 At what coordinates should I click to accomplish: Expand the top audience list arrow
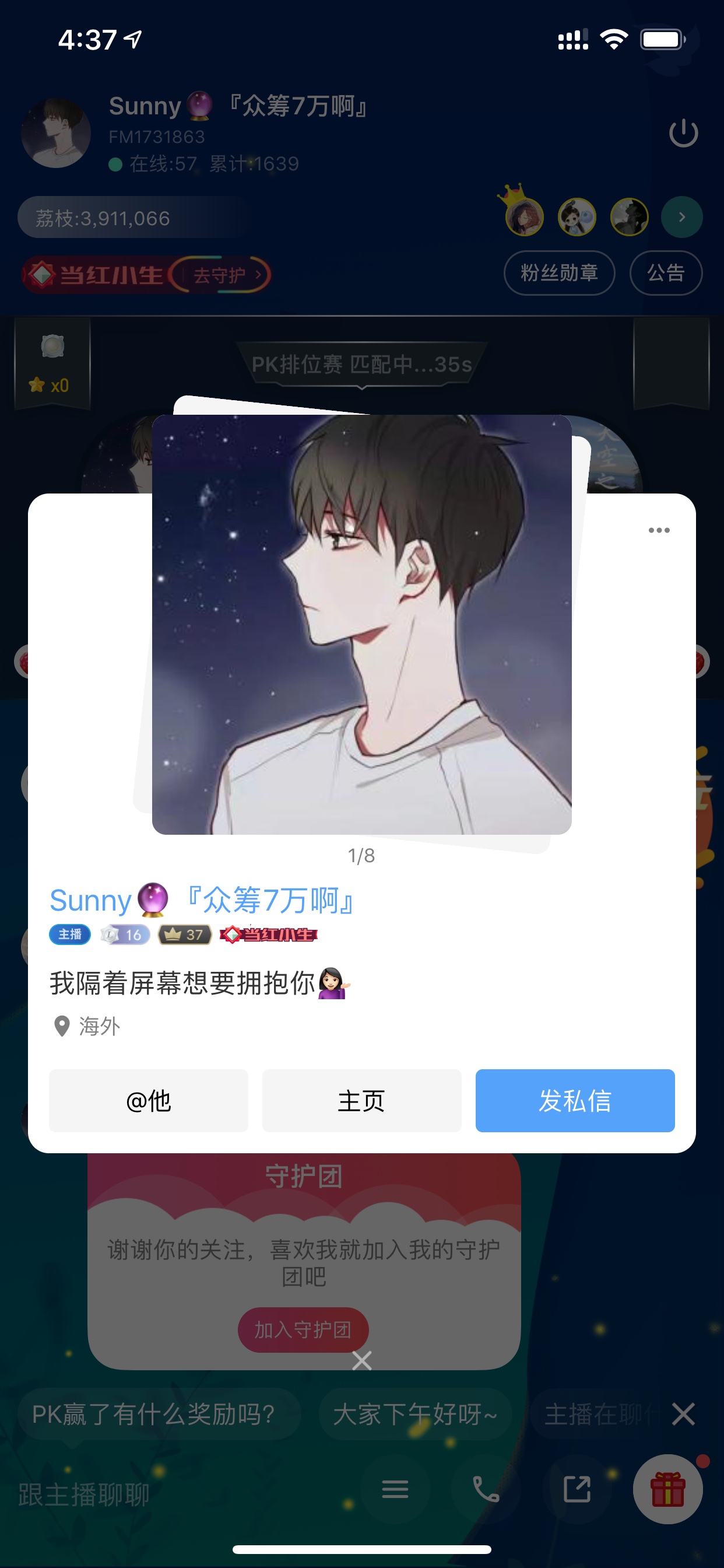pyautogui.click(x=682, y=216)
